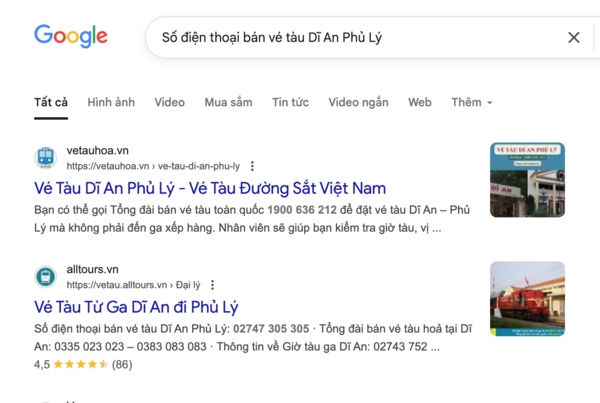The image size is (600, 403).
Task: Open the Google logo home link
Action: [71, 36]
